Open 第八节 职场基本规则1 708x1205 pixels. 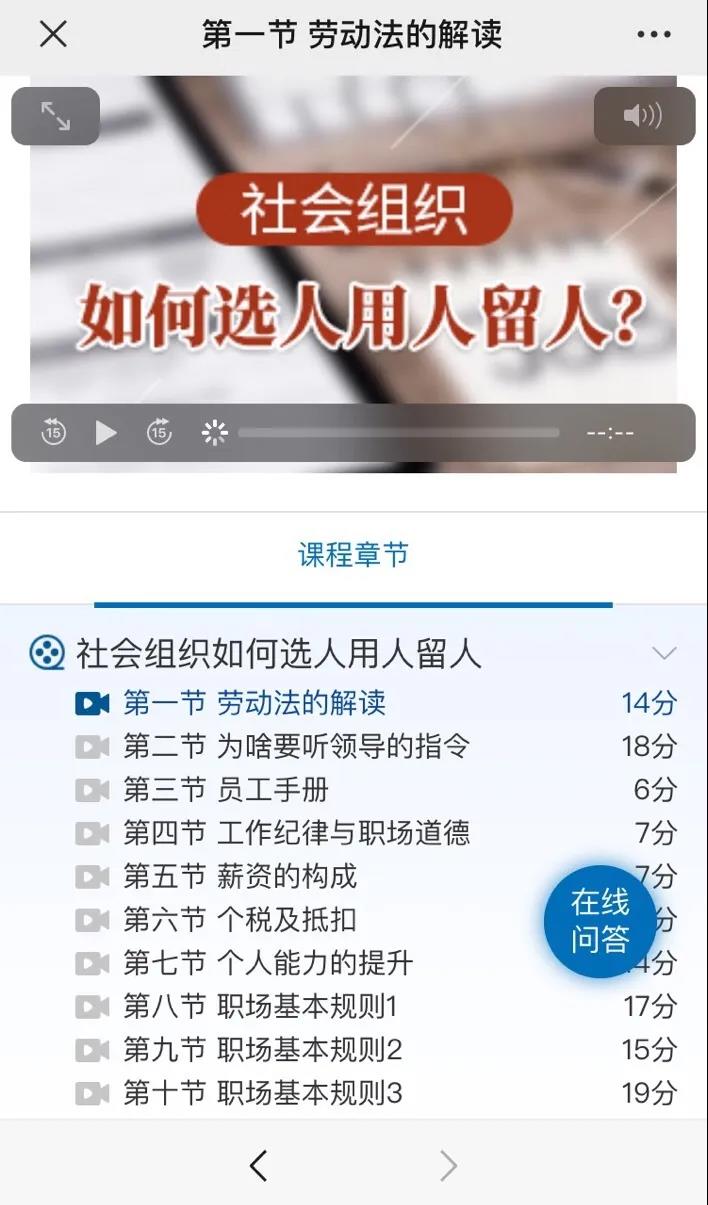(x=260, y=1006)
